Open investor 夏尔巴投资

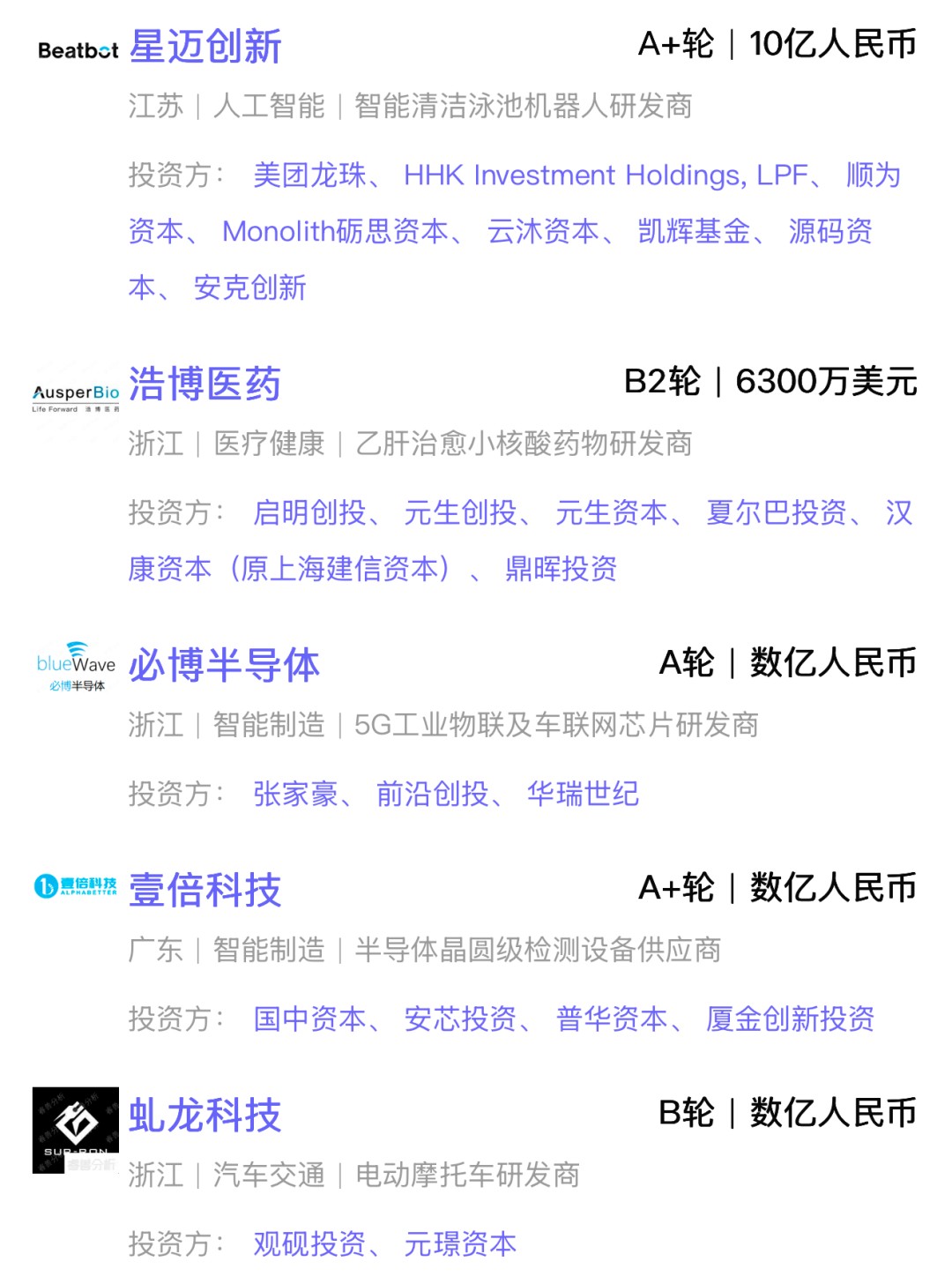coord(776,512)
